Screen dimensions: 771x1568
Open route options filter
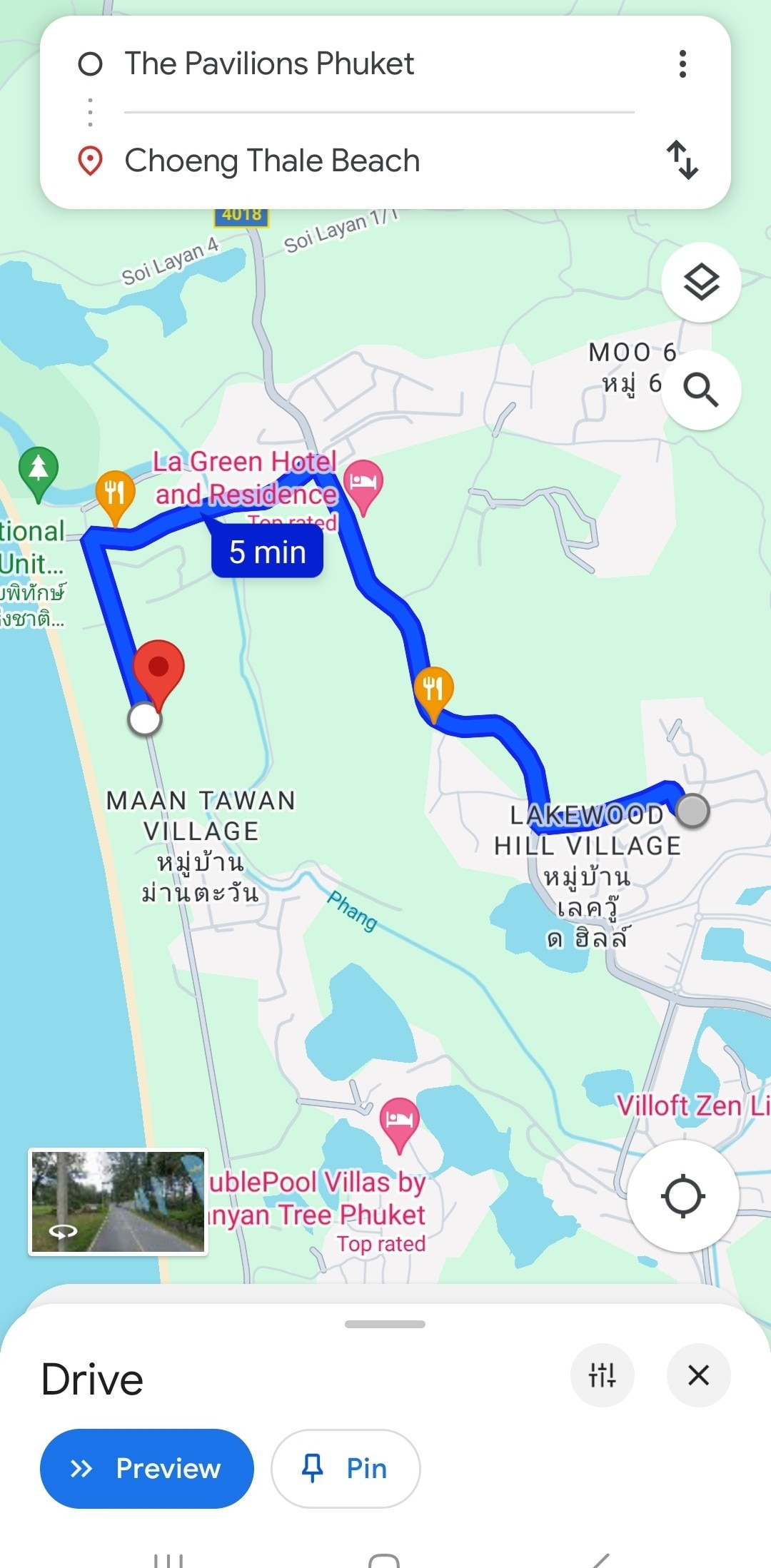[x=602, y=1375]
